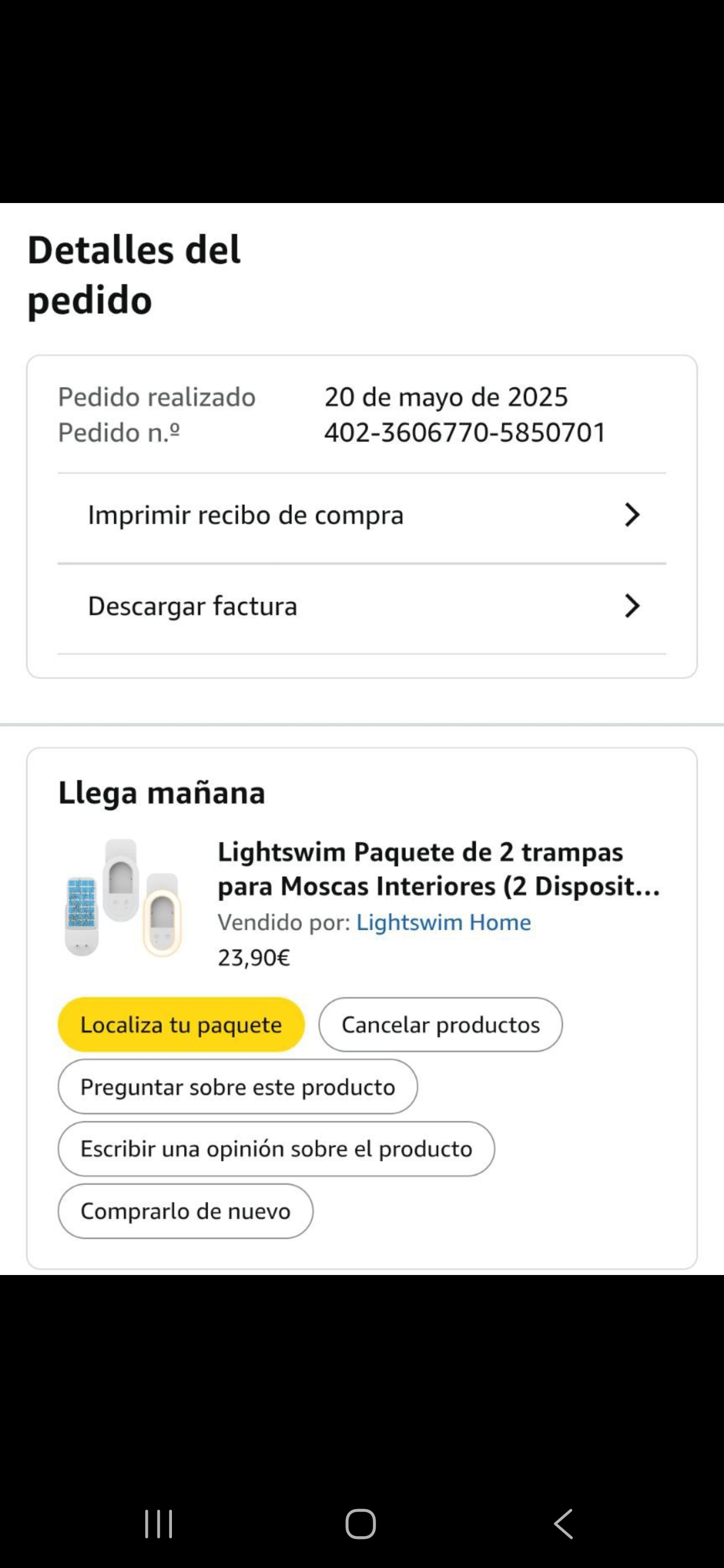Screen dimensions: 724x1568
Task: Open the Lightswim Paquete de 2 trampas title
Action: [x=438, y=868]
